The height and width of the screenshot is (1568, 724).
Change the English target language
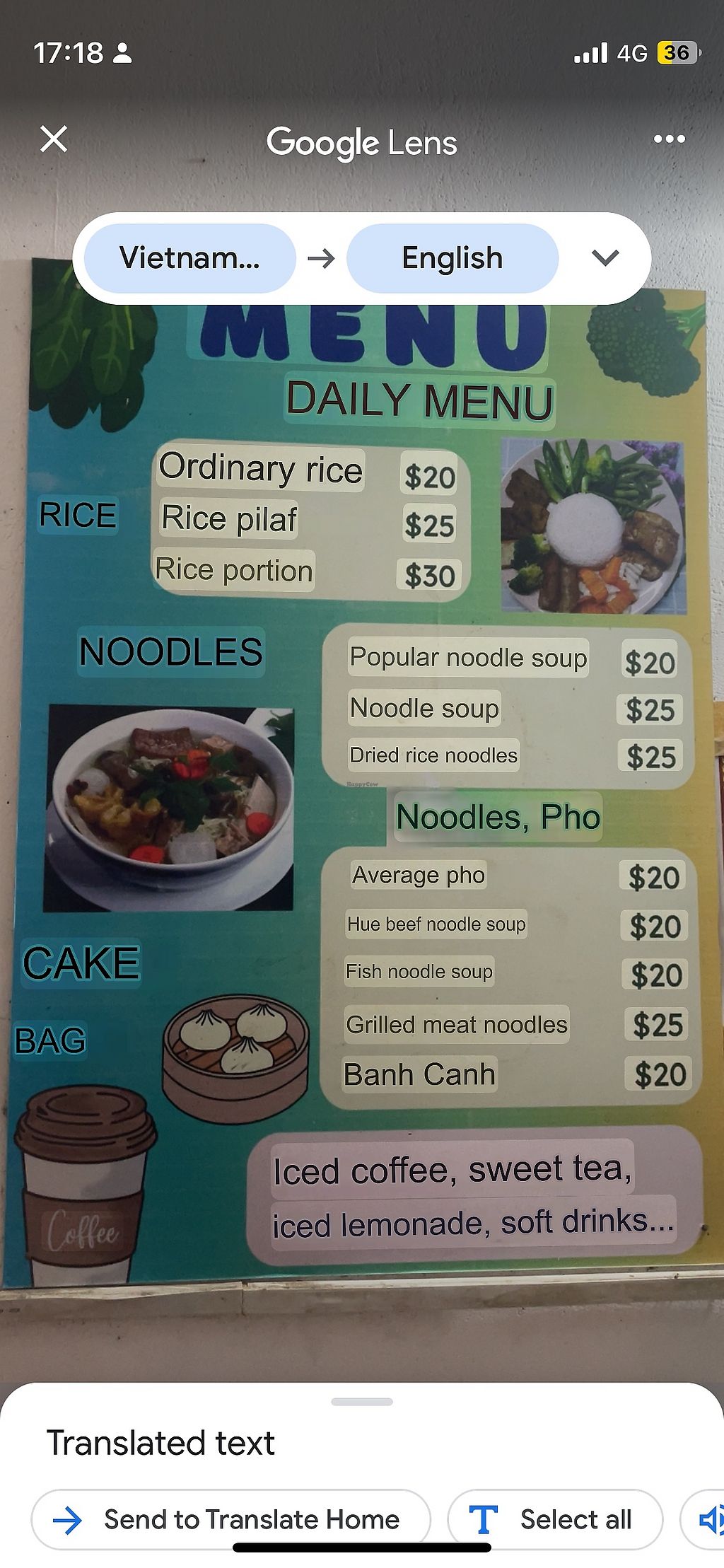452,258
